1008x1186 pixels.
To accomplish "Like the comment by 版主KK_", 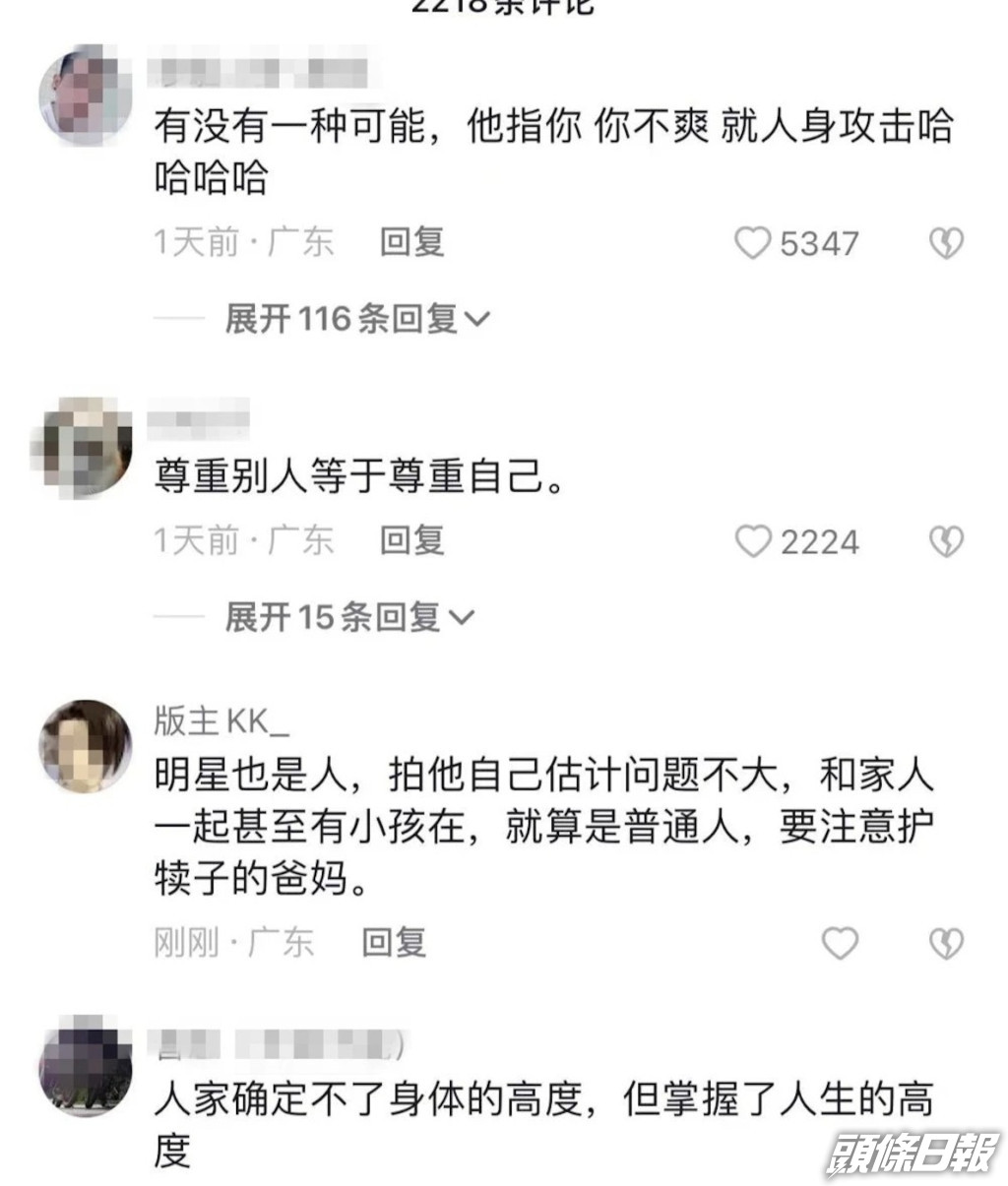I will (x=840, y=943).
